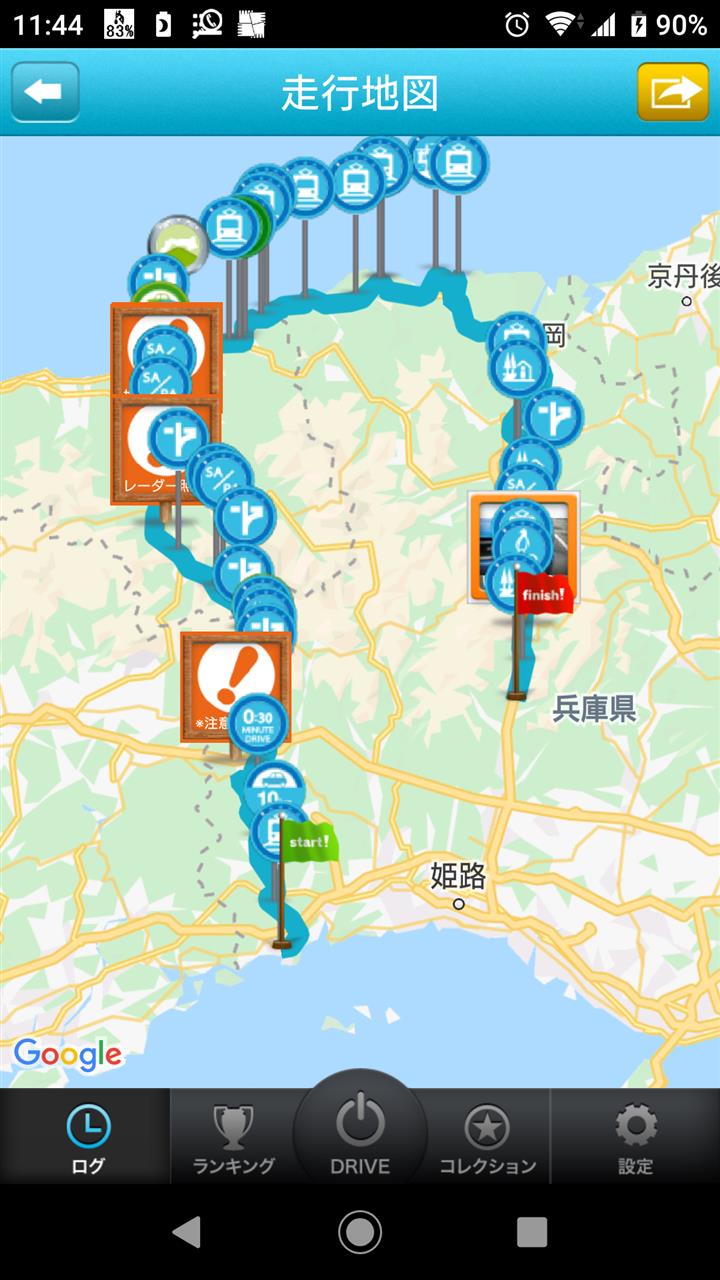Open the ランキング tab
Viewport: 720px width, 1280px height.
pyautogui.click(x=233, y=1137)
